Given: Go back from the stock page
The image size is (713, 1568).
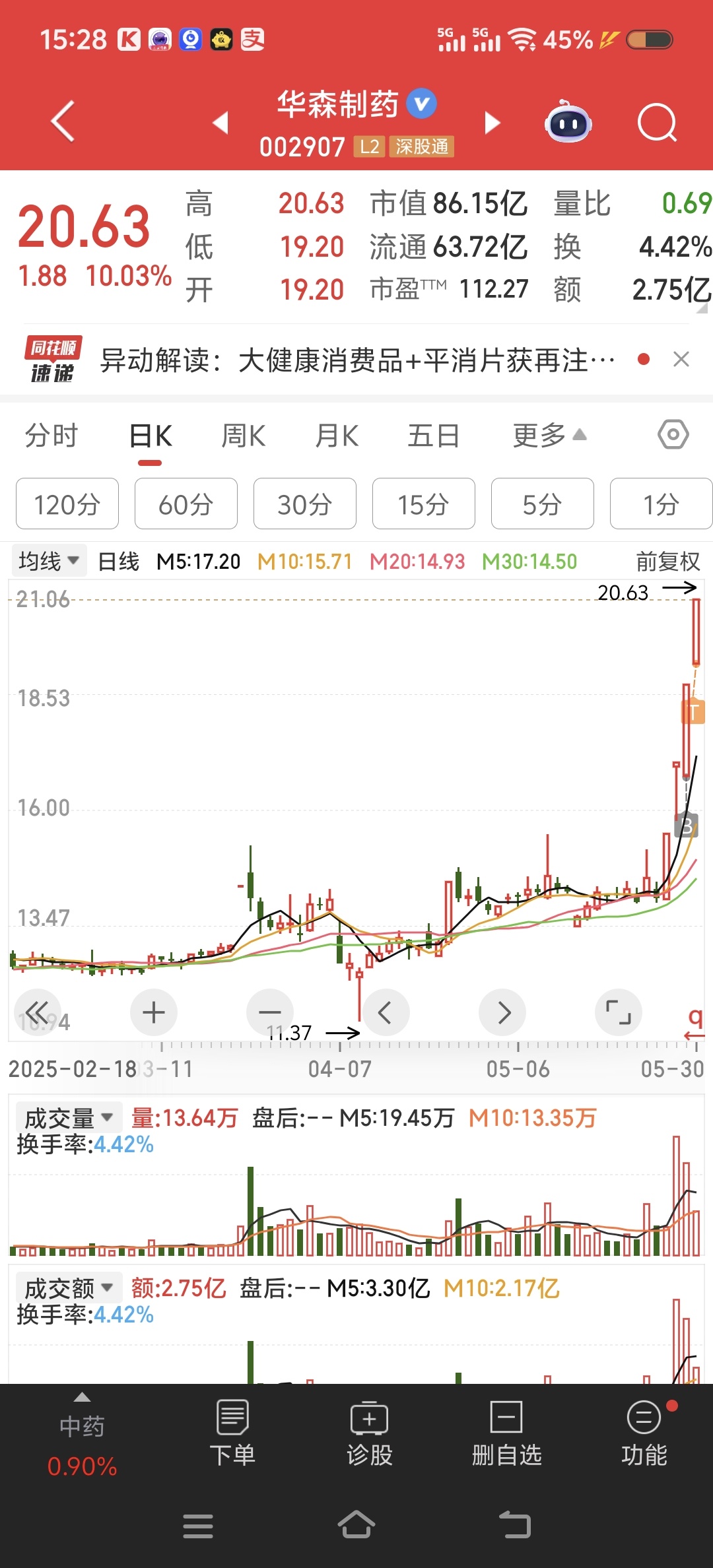Looking at the screenshot, I should (63, 122).
